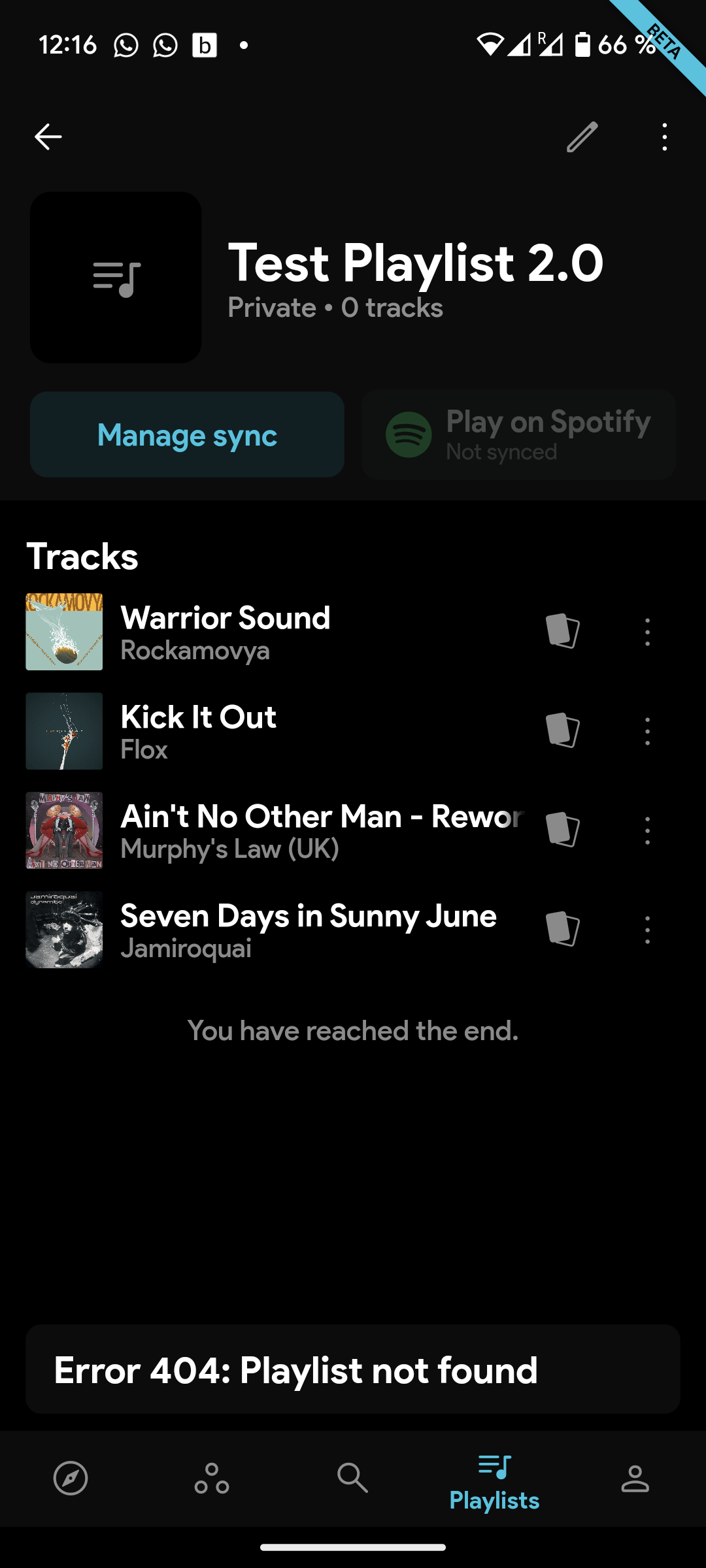This screenshot has height=1568, width=706.
Task: Open the playlist overflow menu
Action: (664, 137)
